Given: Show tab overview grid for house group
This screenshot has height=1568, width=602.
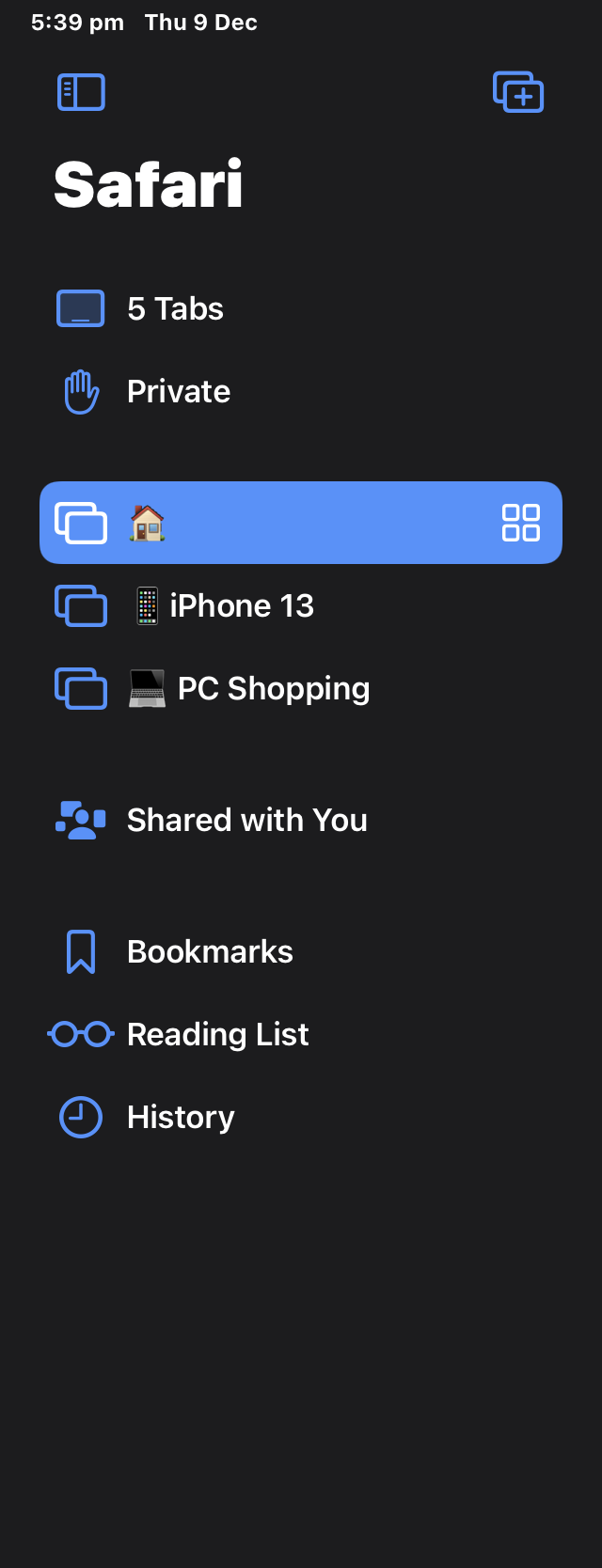Looking at the screenshot, I should pyautogui.click(x=521, y=523).
